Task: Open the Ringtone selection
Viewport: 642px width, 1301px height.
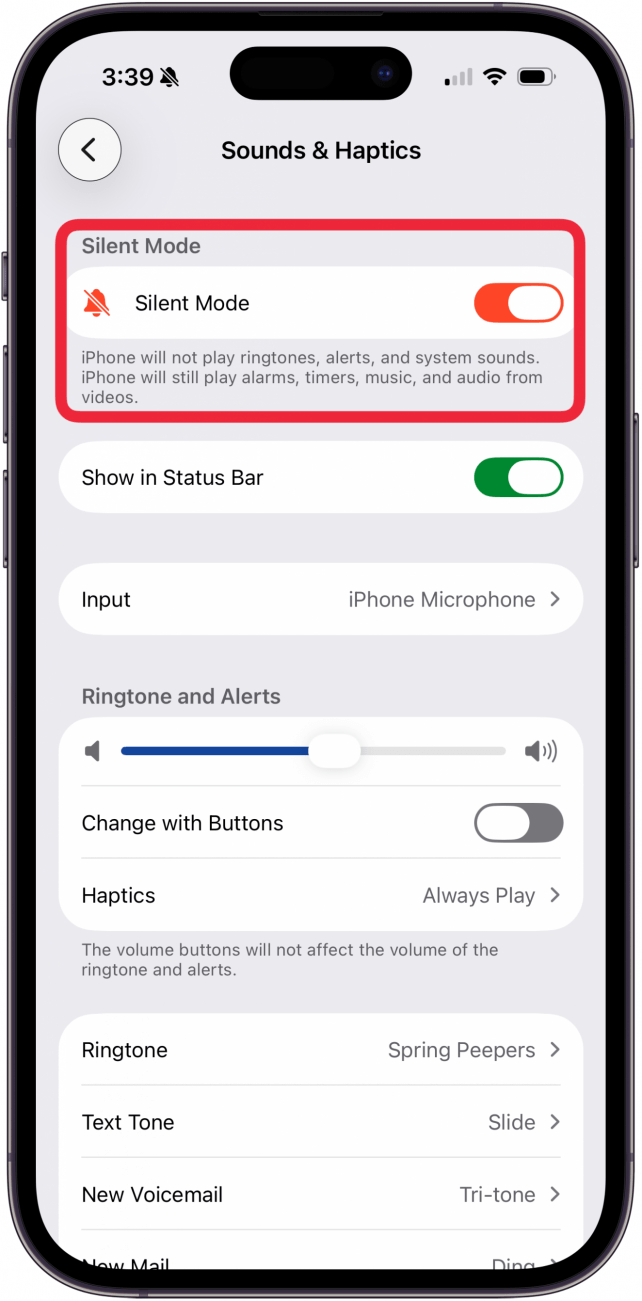Action: tap(320, 1051)
